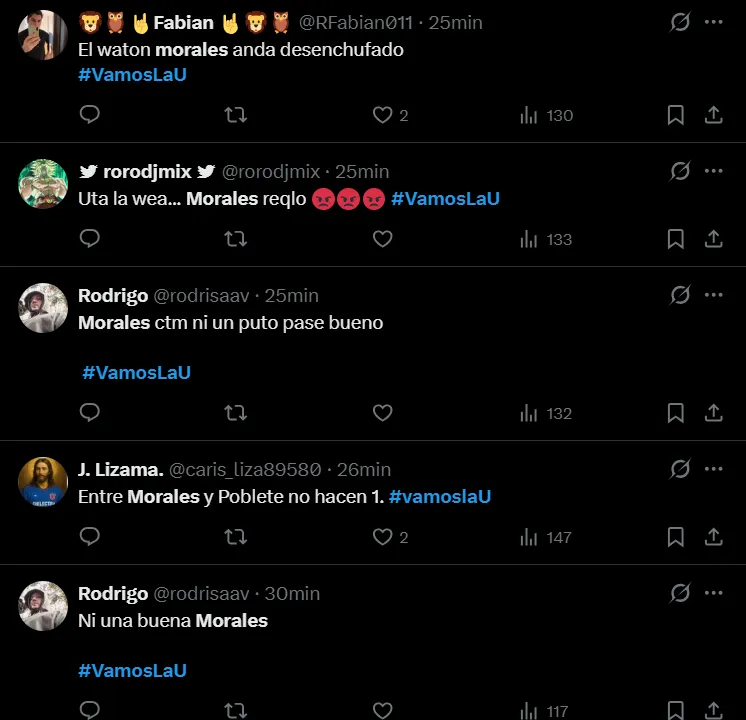Open more options on rorodjmix's tweet
This screenshot has width=746, height=720.
click(713, 171)
